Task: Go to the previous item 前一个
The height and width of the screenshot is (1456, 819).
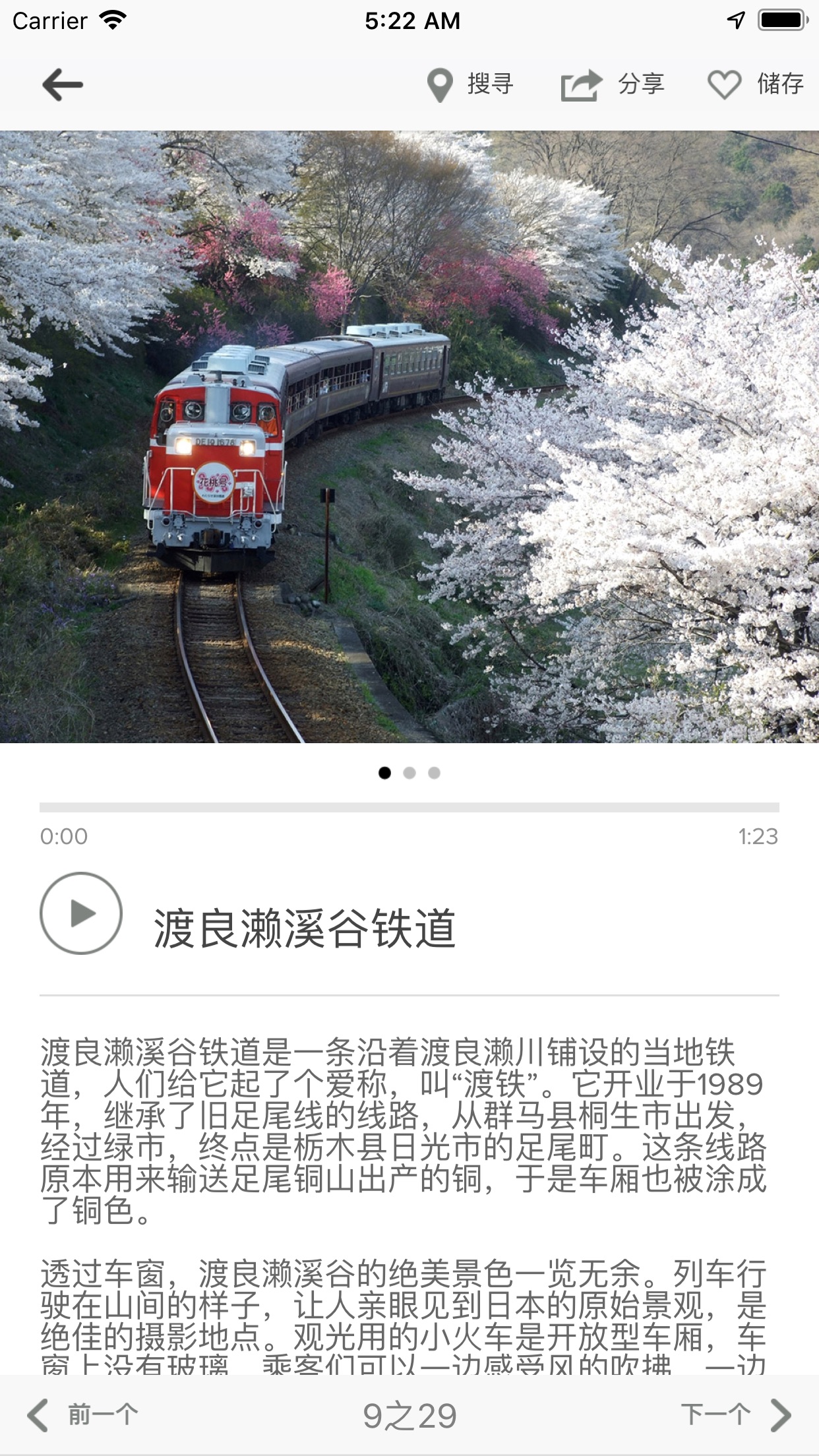Action: (84, 1414)
